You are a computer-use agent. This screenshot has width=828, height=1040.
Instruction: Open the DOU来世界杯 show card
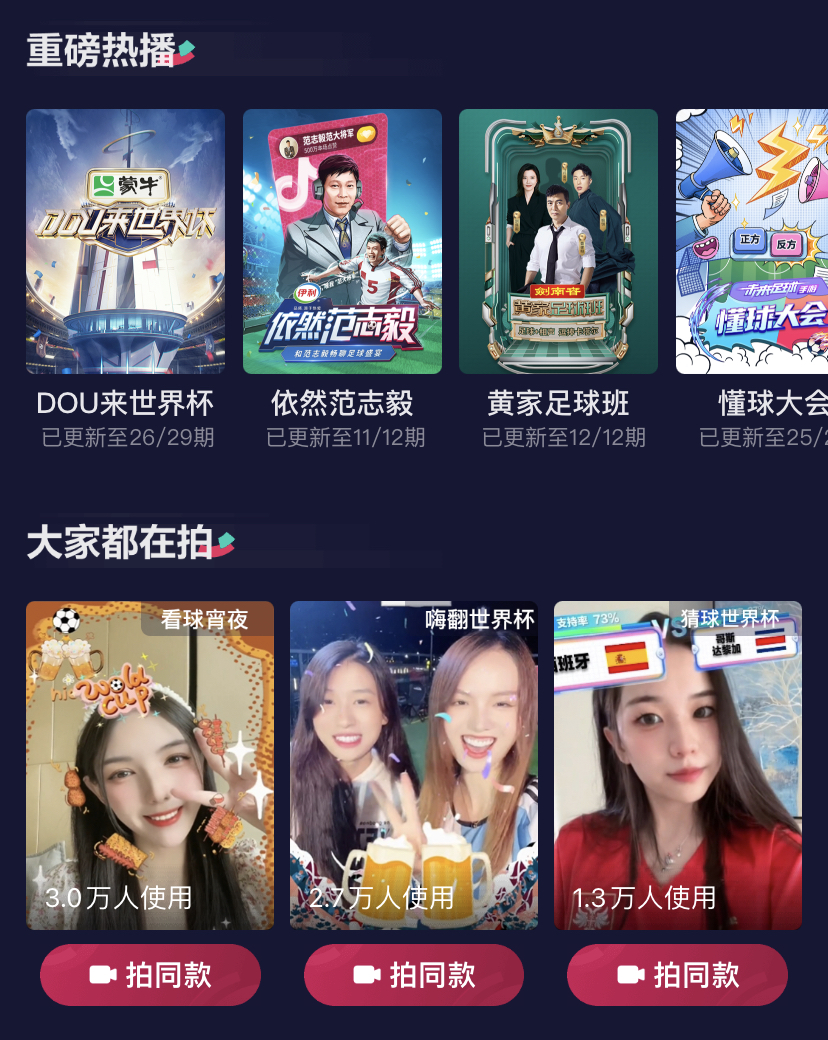tap(125, 241)
